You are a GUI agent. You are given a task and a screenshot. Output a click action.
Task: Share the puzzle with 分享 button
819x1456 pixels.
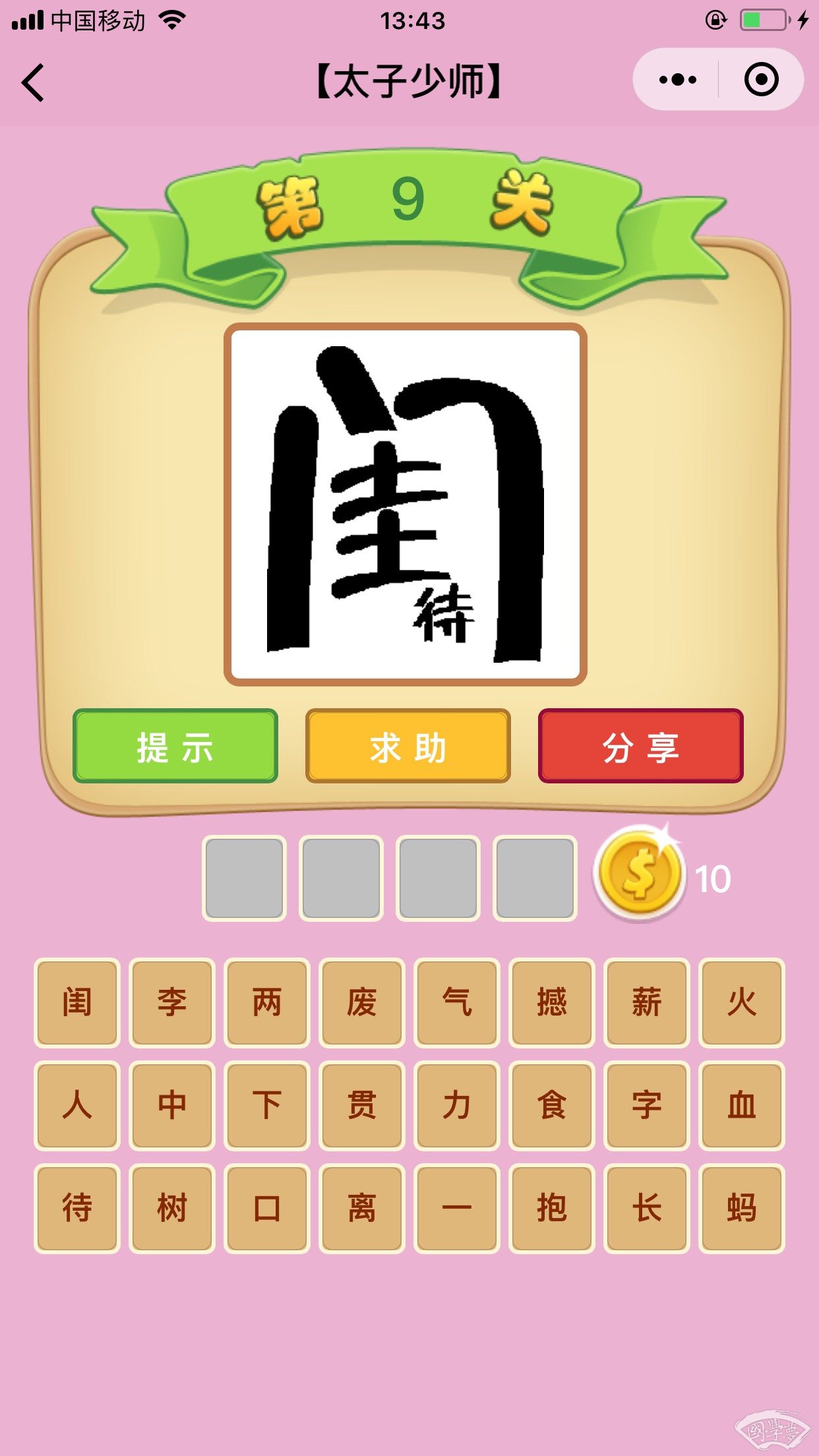click(640, 746)
